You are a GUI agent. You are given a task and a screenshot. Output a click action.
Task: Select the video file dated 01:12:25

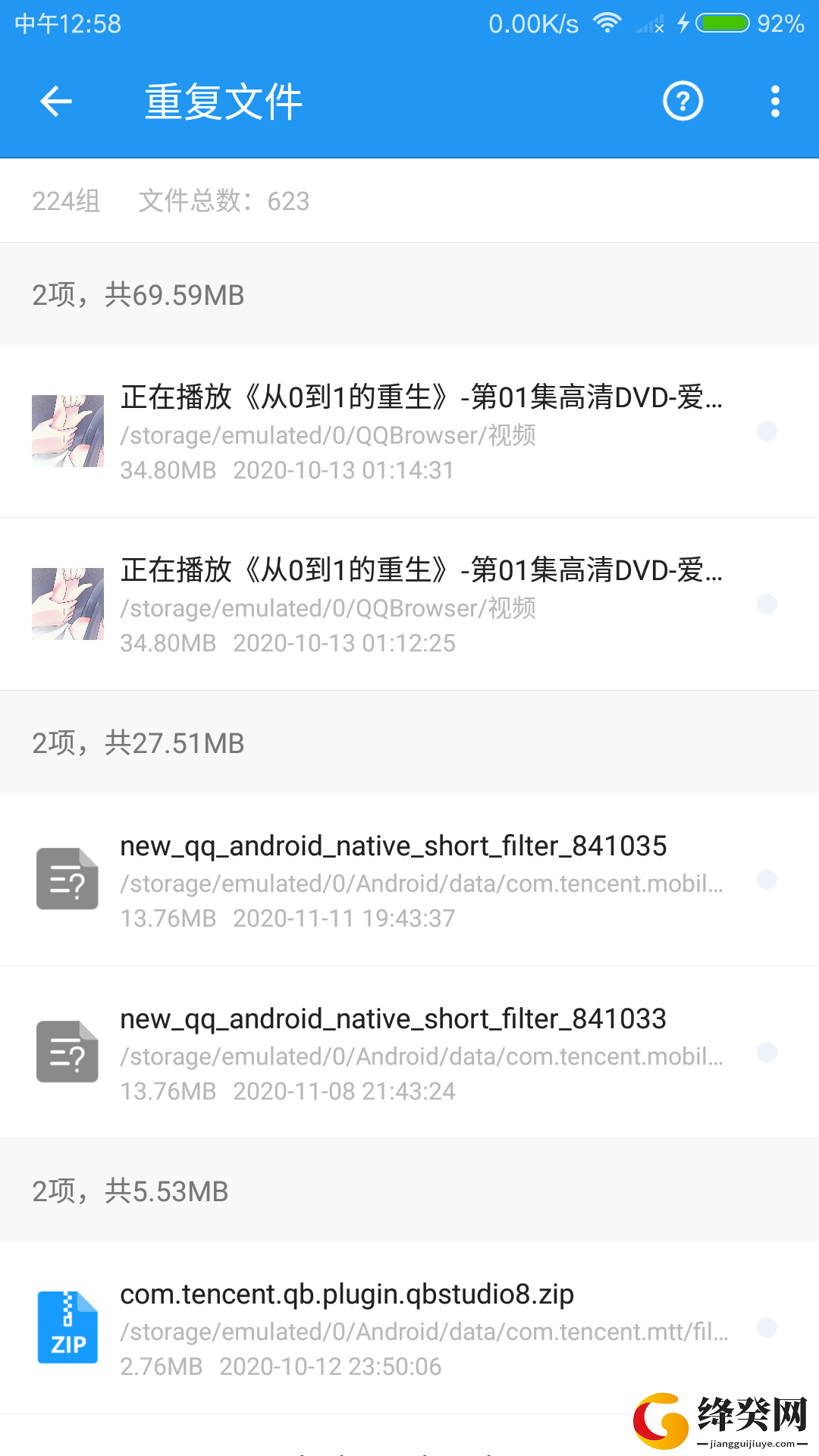(767, 604)
